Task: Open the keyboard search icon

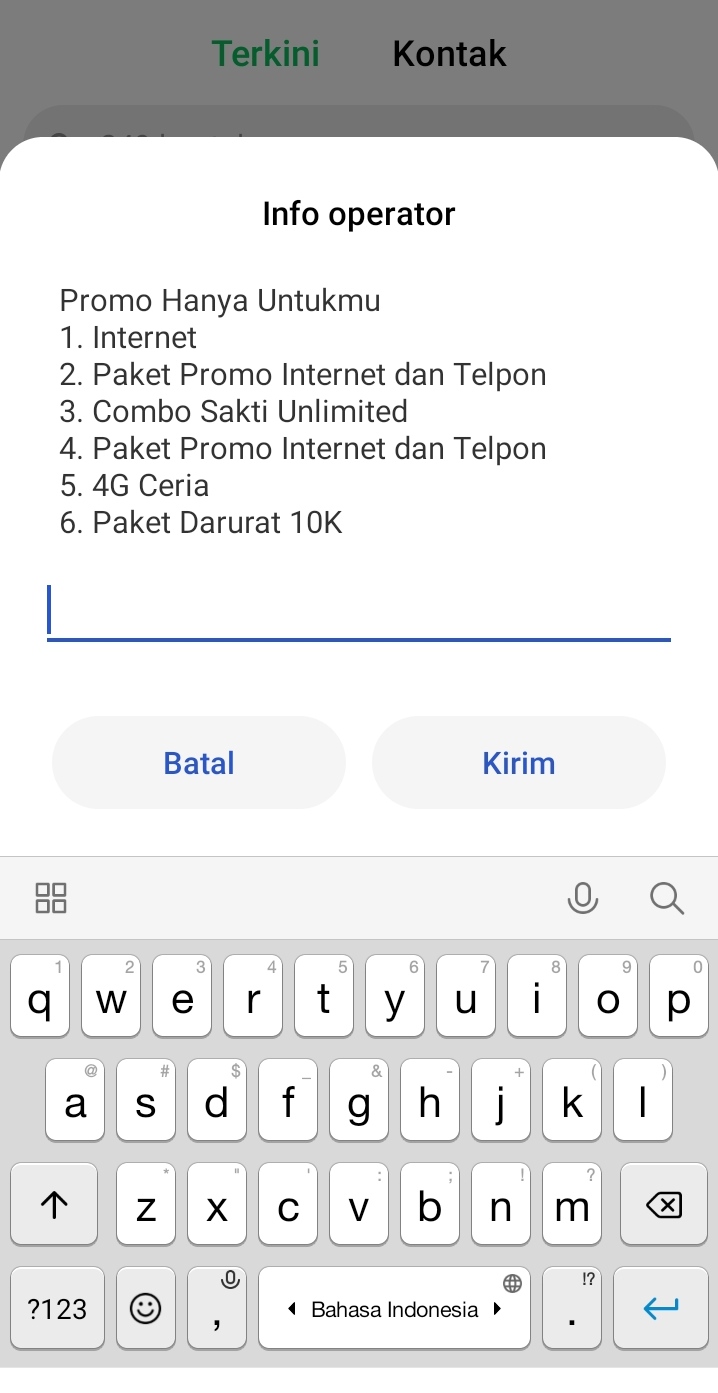Action: [x=667, y=898]
